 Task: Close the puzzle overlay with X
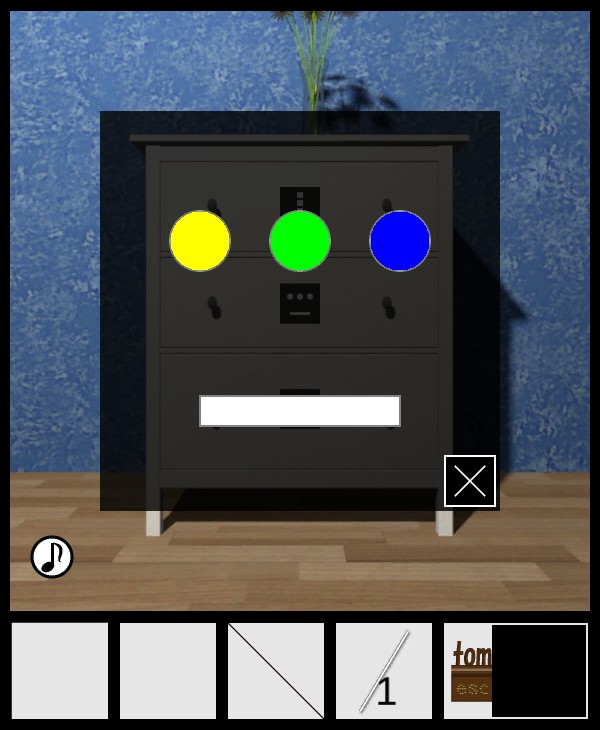click(x=469, y=481)
